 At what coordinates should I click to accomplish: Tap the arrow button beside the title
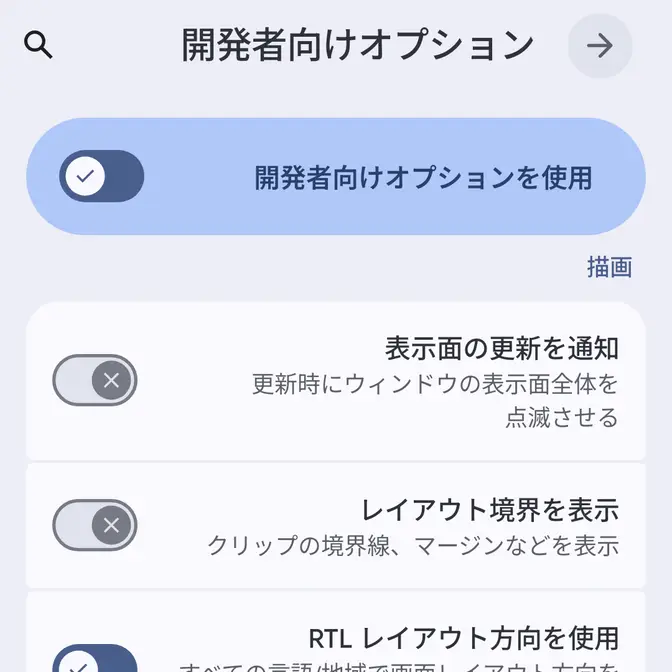(x=600, y=46)
